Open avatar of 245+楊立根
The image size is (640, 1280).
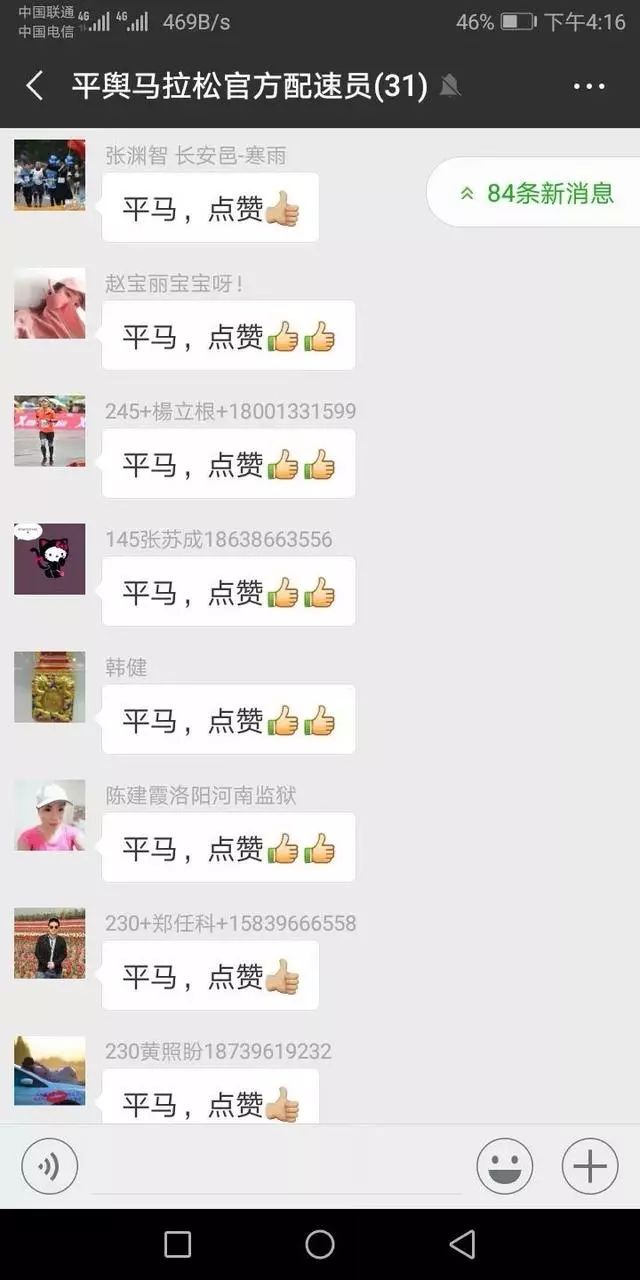49,431
